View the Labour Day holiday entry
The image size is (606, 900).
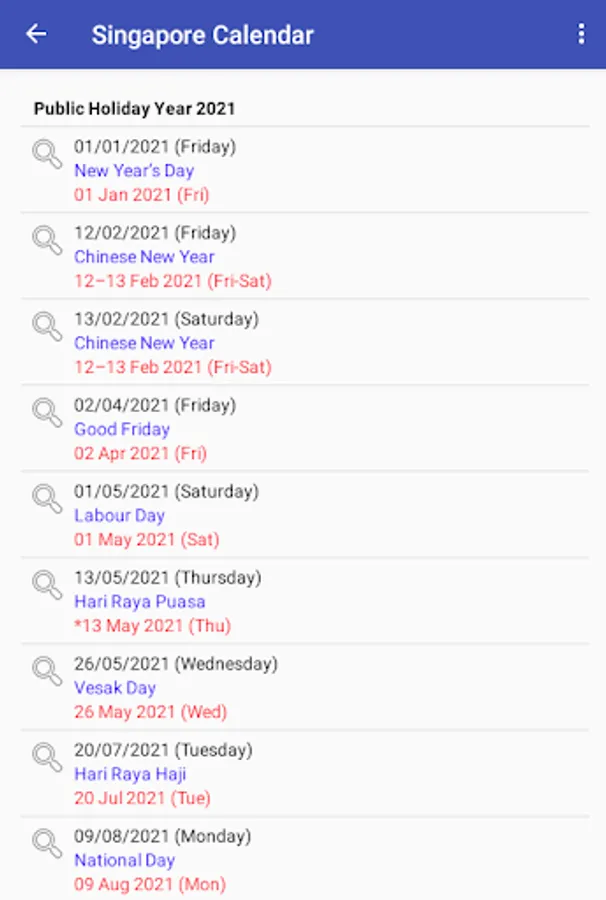pyautogui.click(x=305, y=514)
